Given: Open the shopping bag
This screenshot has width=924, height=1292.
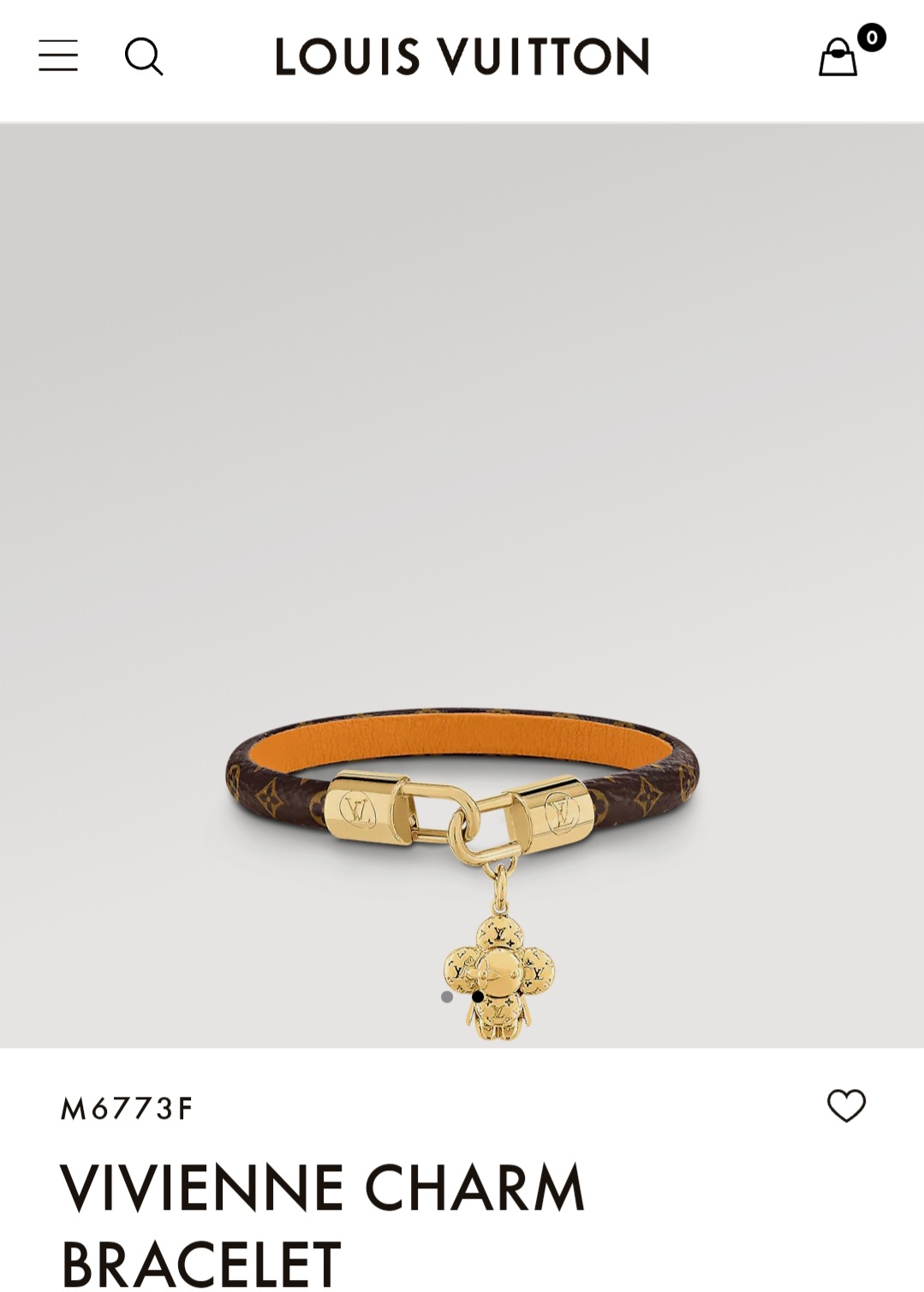Looking at the screenshot, I should (839, 57).
